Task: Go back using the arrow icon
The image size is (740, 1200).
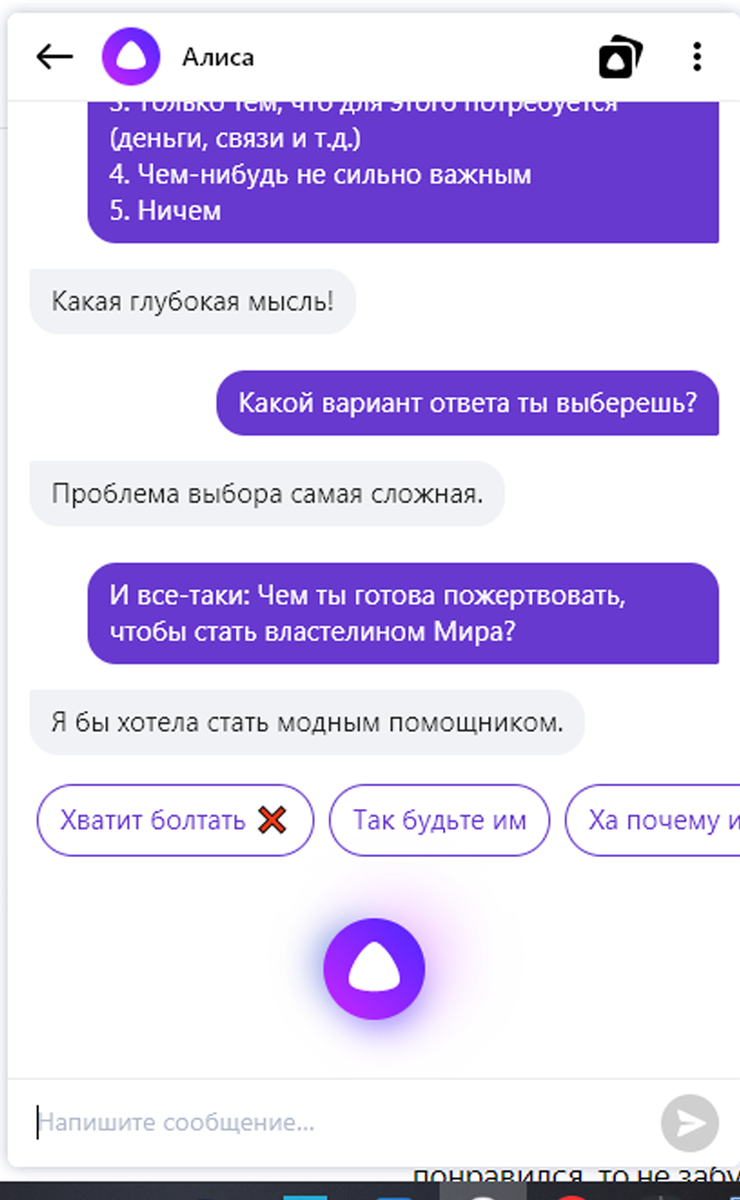Action: [54, 57]
